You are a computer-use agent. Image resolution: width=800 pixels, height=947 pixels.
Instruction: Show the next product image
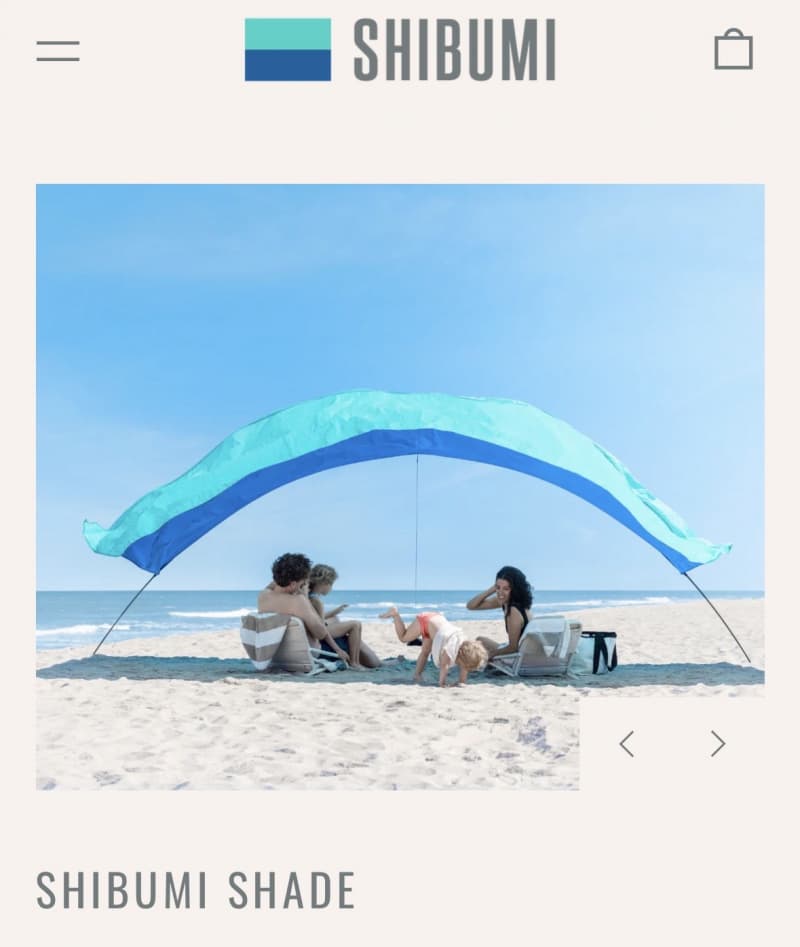pyautogui.click(x=717, y=744)
